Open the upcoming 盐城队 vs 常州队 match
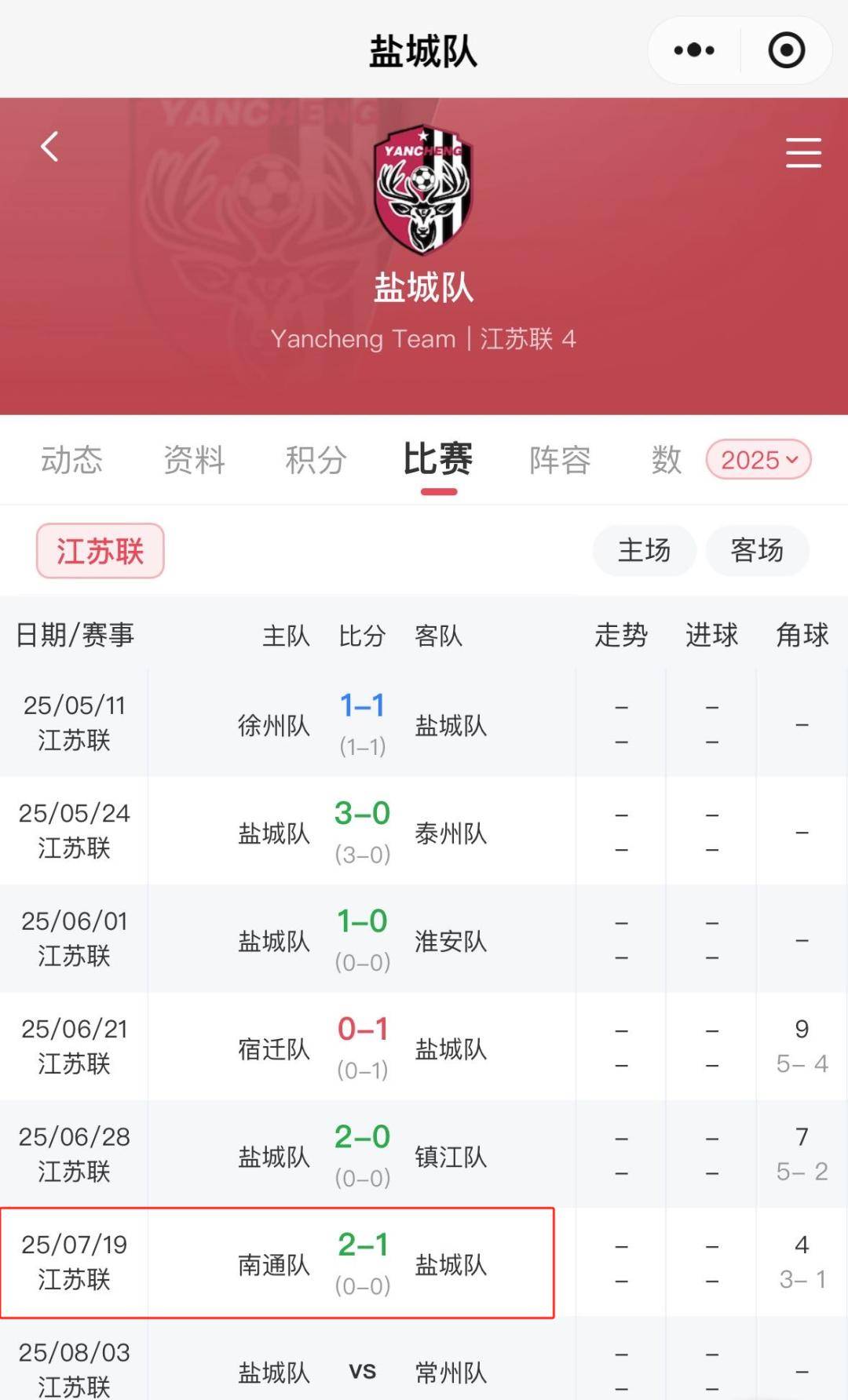Image resolution: width=848 pixels, height=1400 pixels. coord(362,1370)
